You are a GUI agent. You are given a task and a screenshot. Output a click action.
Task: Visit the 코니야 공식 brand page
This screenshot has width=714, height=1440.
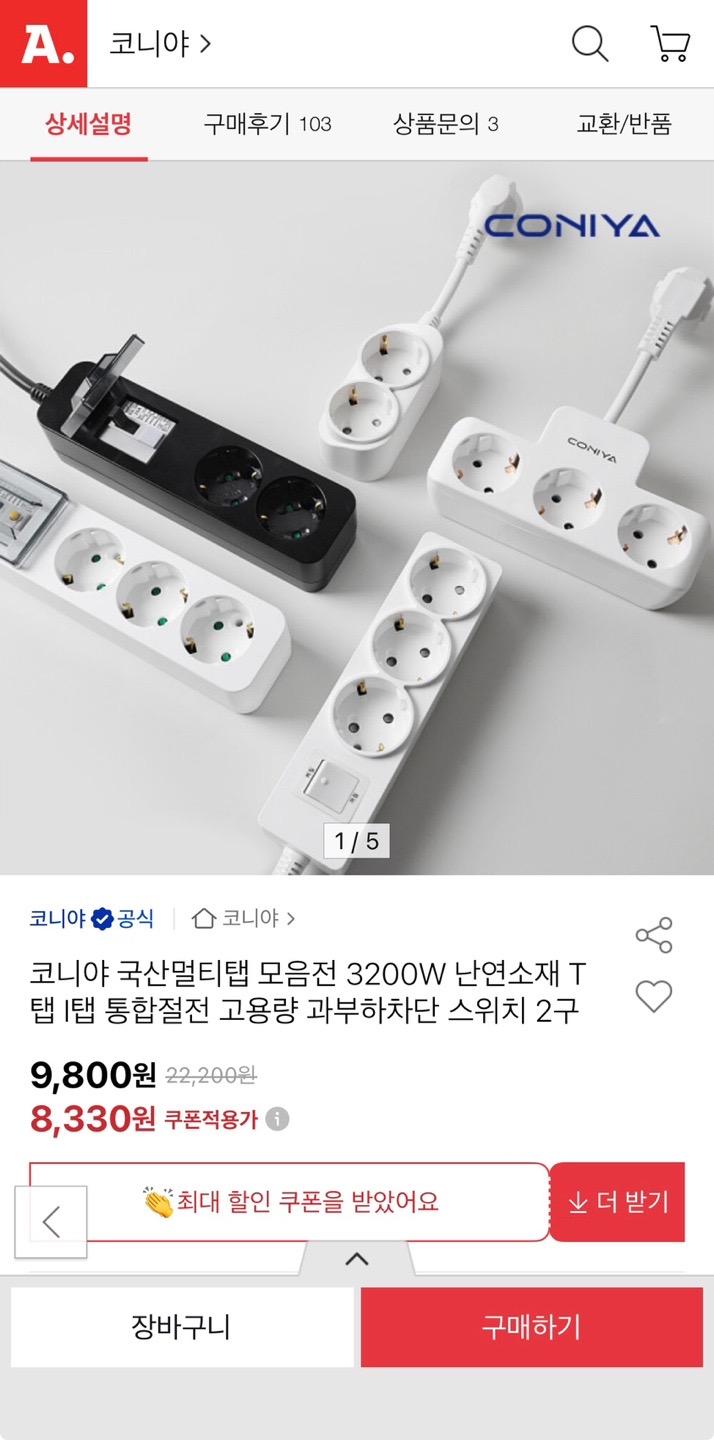tap(91, 918)
